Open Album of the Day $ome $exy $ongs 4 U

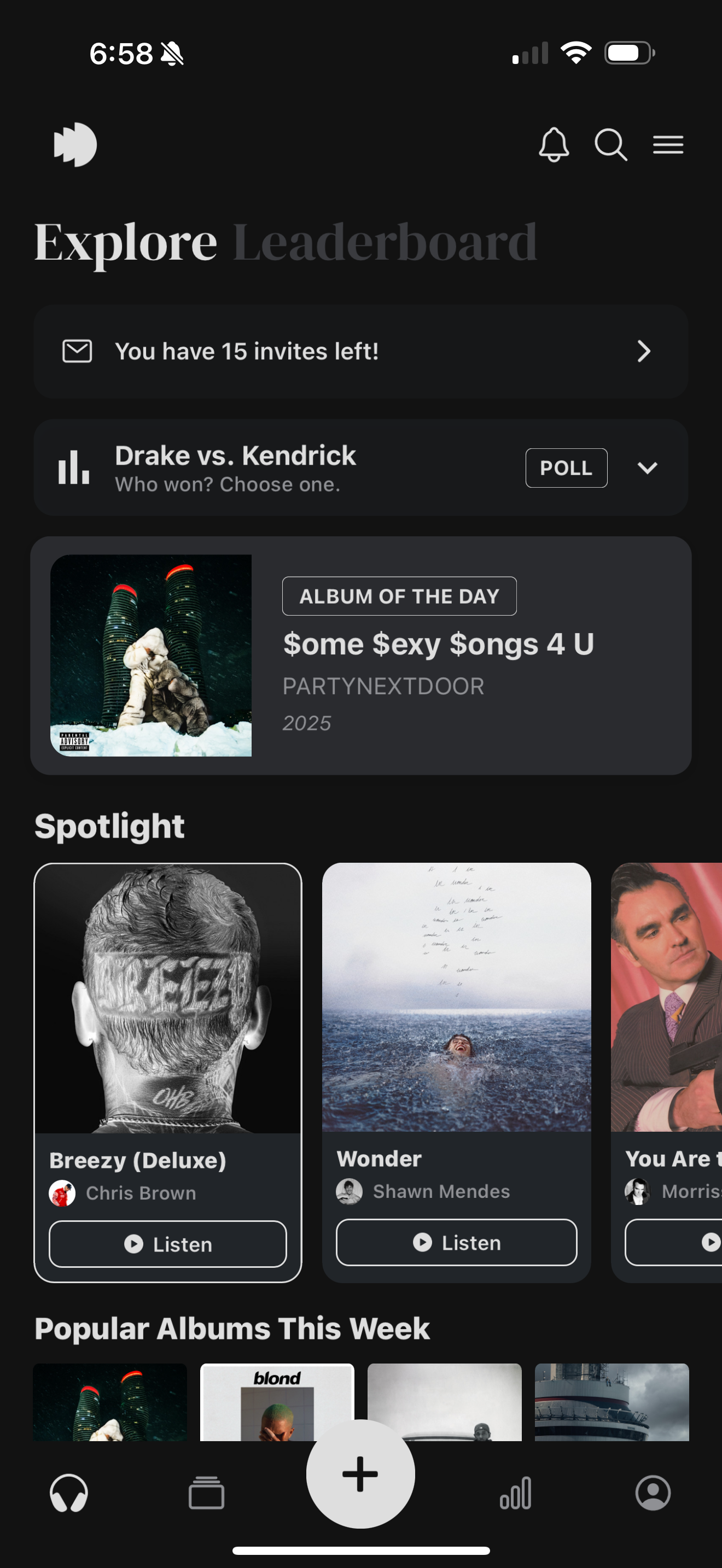360,655
